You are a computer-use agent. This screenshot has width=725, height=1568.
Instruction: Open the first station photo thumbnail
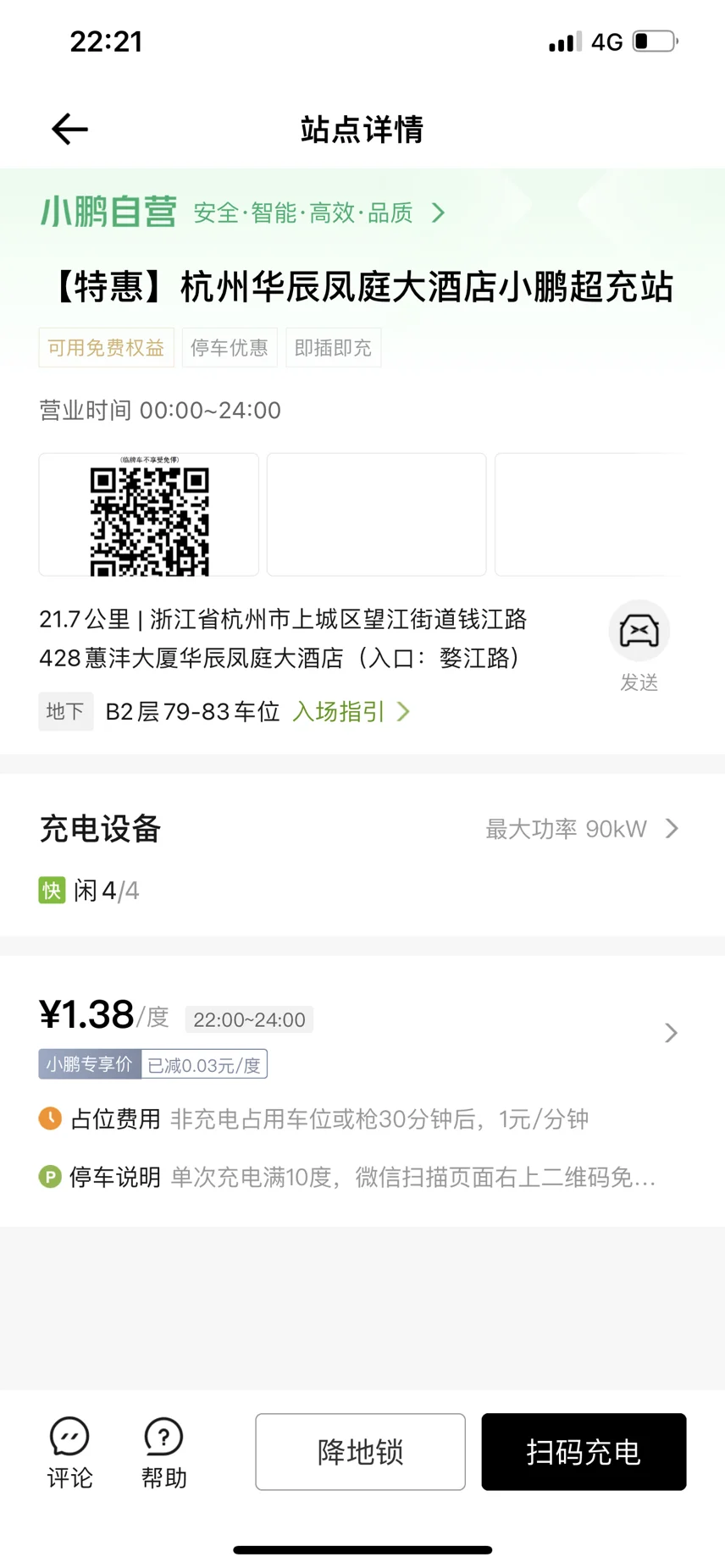[149, 515]
